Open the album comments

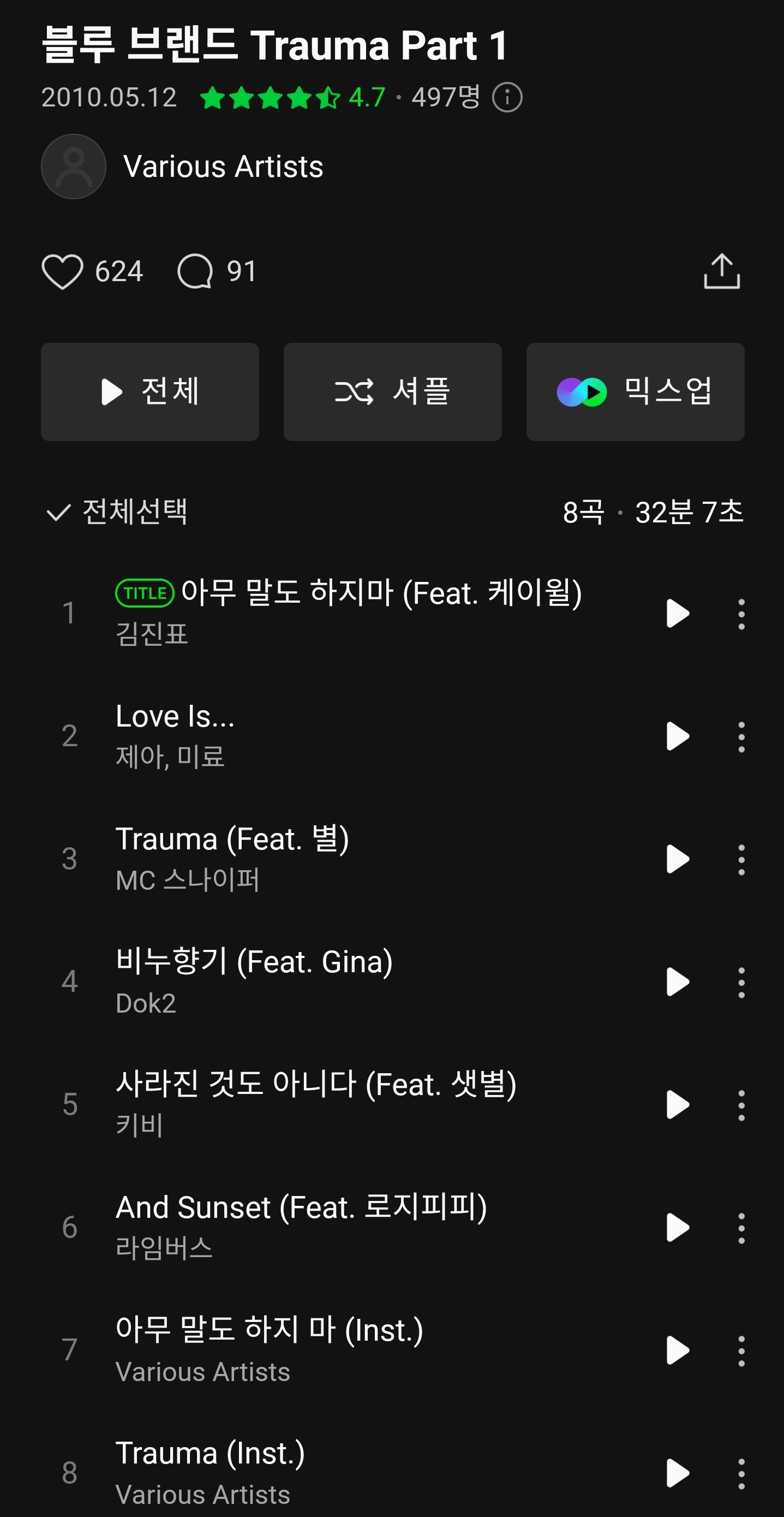[x=195, y=271]
